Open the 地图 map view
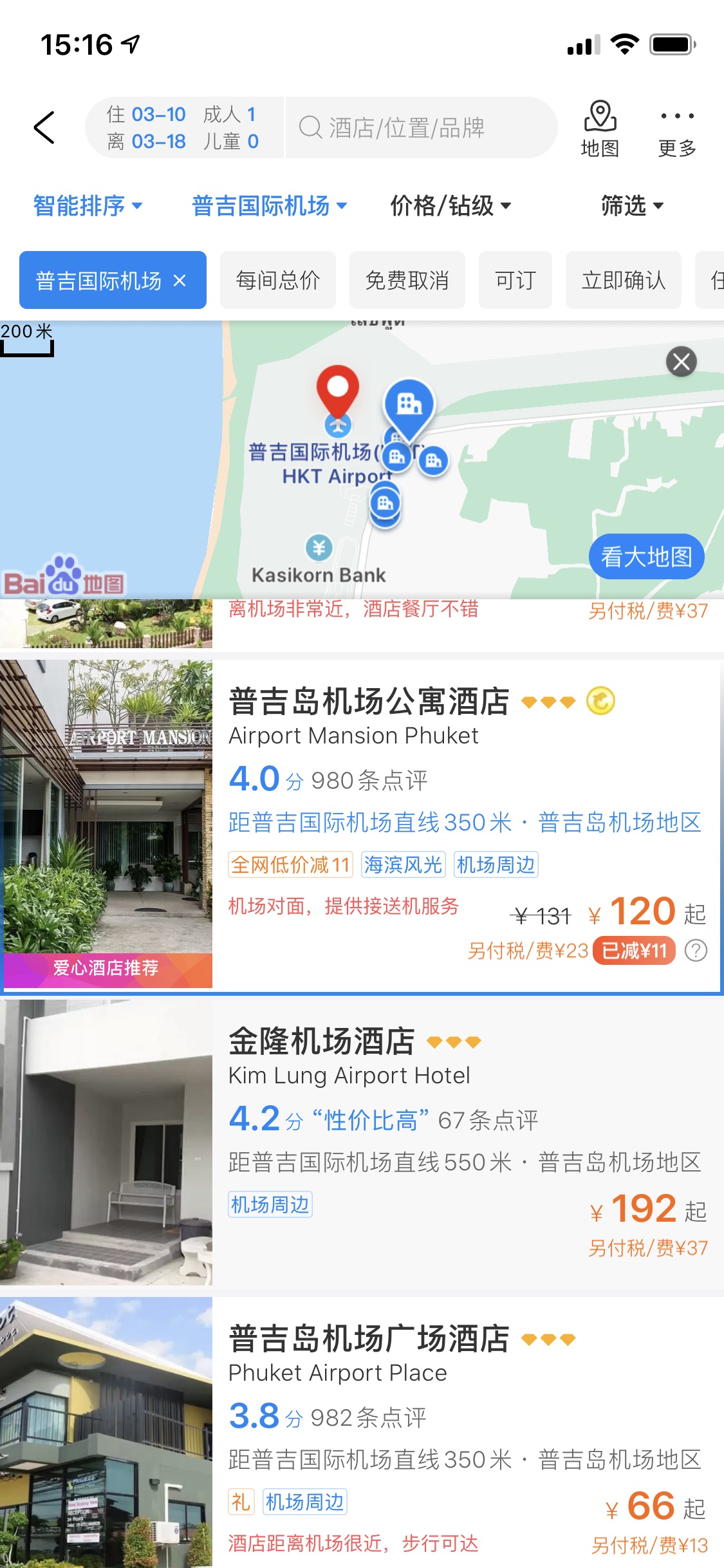The height and width of the screenshot is (1568, 724). coord(600,129)
